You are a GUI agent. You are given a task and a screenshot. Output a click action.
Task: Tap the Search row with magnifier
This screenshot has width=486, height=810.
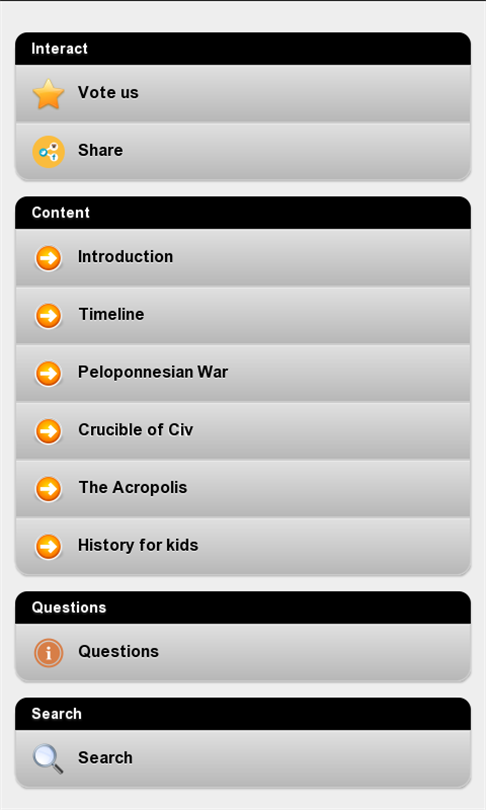(243, 759)
